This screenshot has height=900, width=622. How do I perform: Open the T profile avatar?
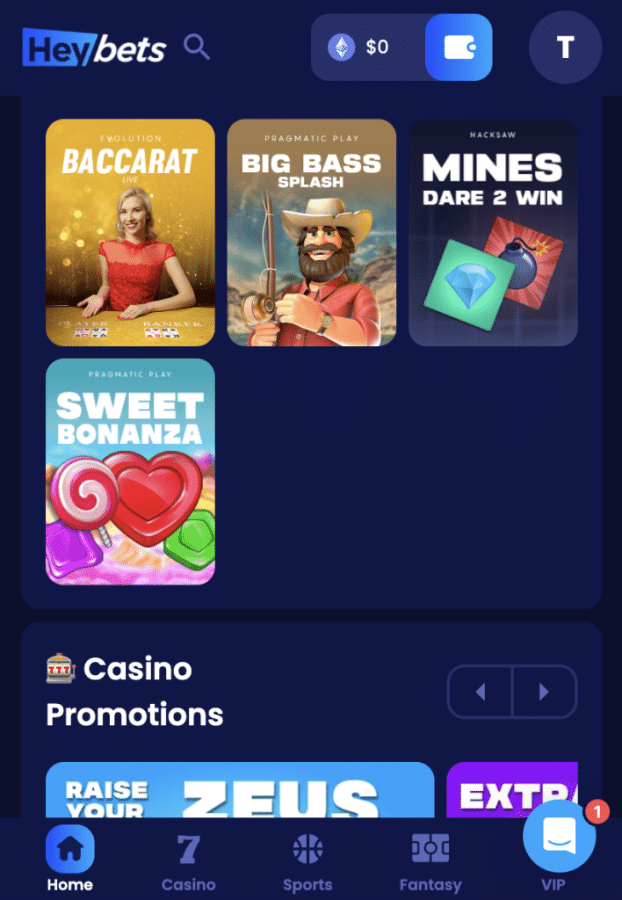pyautogui.click(x=565, y=47)
